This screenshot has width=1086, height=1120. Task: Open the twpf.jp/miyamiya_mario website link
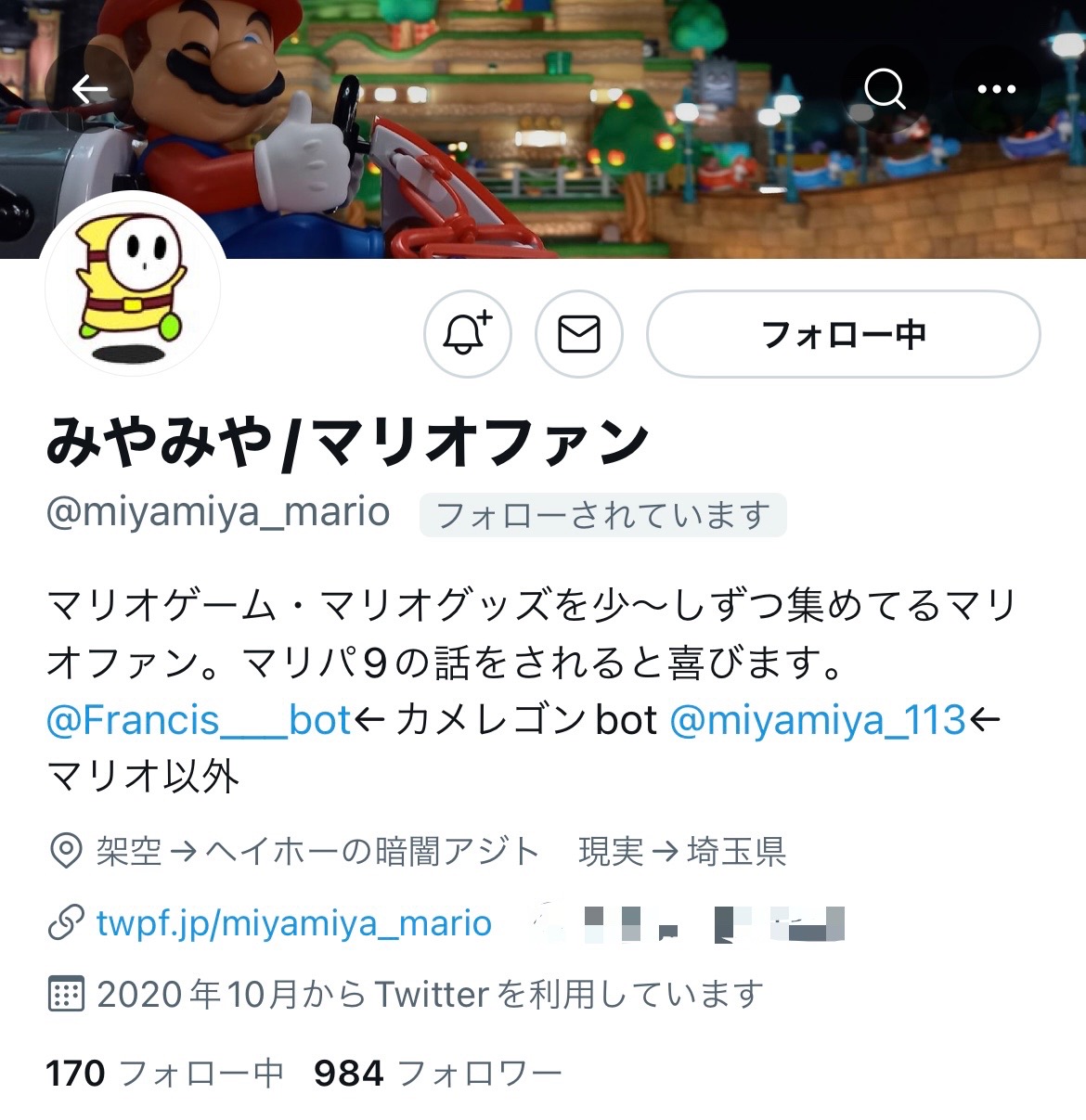pos(293,923)
